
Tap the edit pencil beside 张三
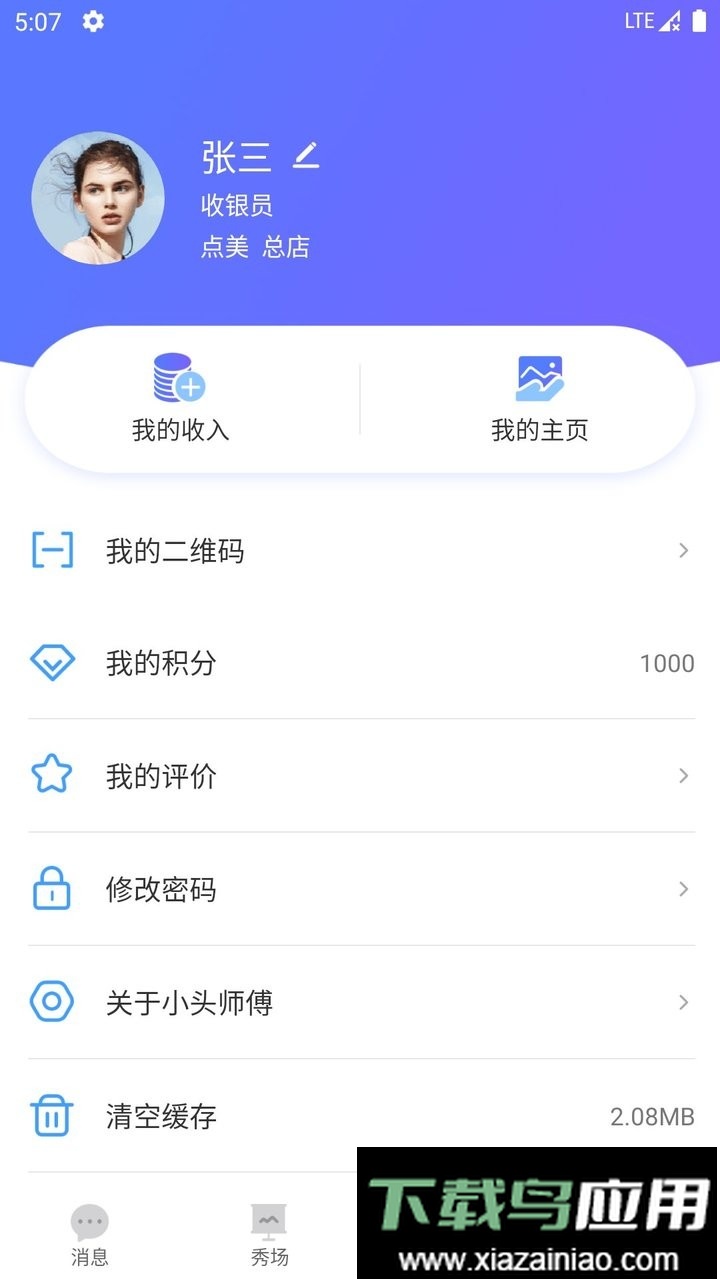pos(306,155)
